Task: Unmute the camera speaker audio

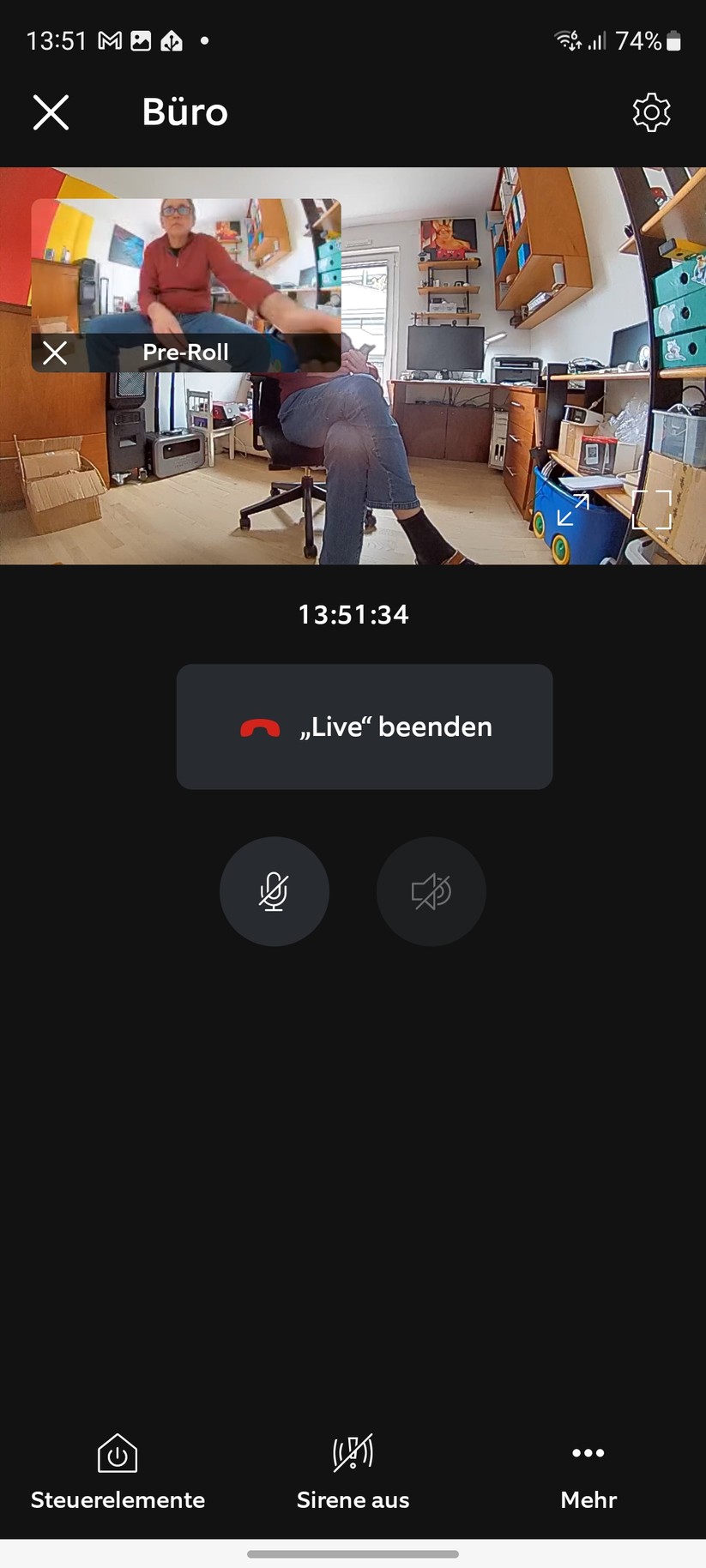Action: click(x=431, y=891)
